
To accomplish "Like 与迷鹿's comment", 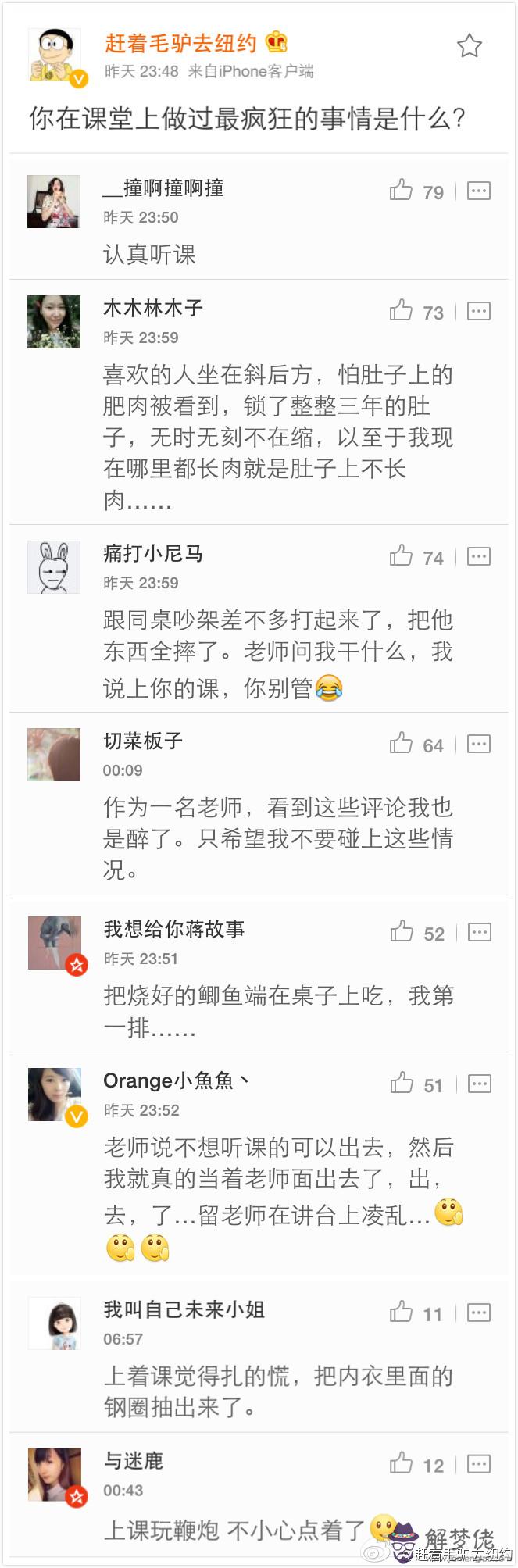I will [402, 1463].
